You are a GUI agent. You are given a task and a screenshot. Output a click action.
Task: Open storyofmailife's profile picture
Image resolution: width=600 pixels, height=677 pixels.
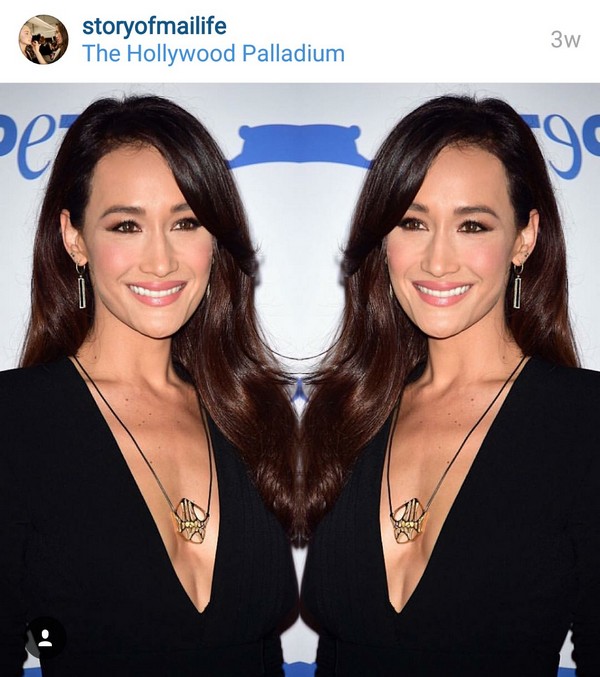pyautogui.click(x=43, y=40)
